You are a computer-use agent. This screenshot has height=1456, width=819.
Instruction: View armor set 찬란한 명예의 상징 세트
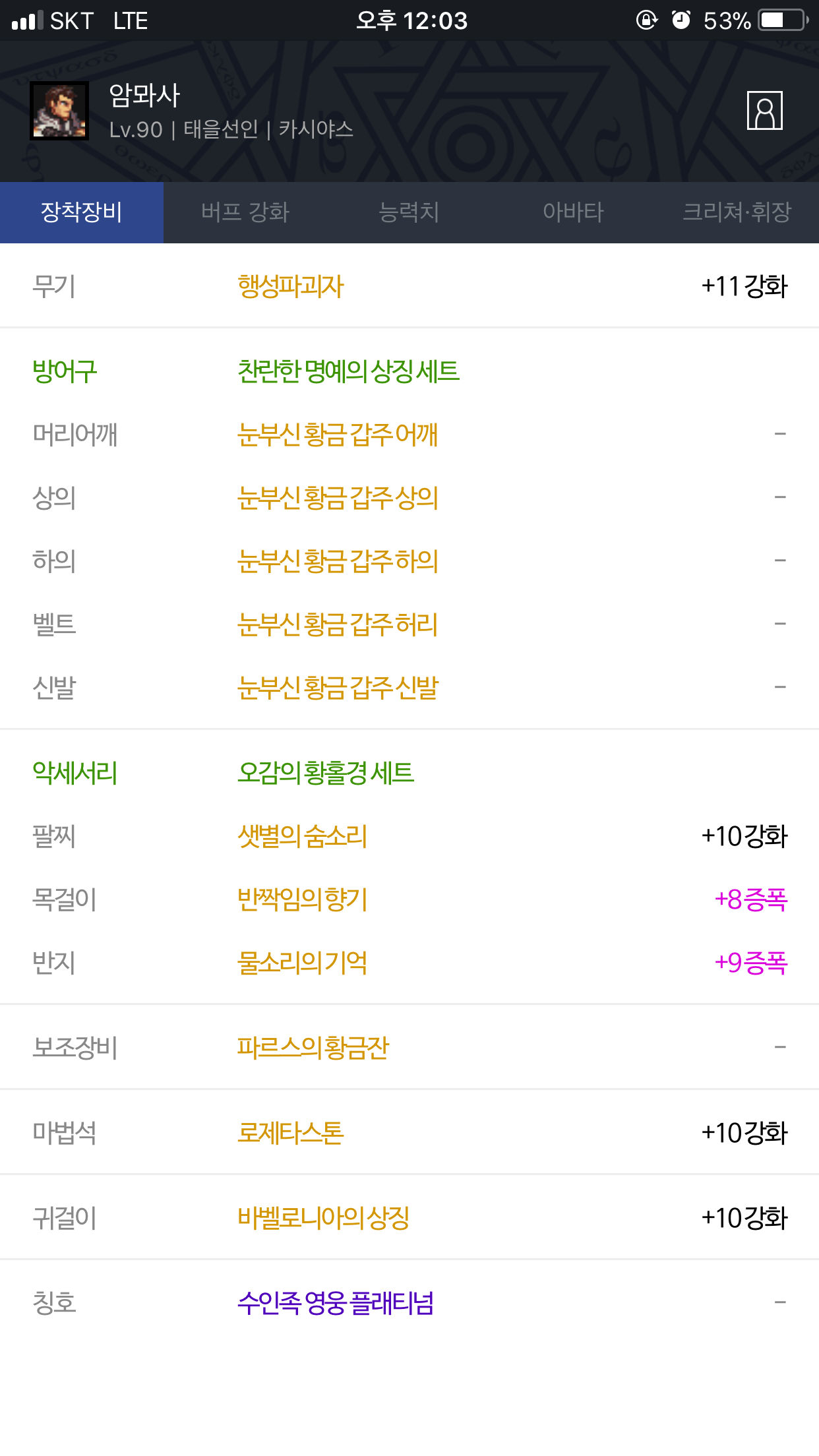click(348, 371)
